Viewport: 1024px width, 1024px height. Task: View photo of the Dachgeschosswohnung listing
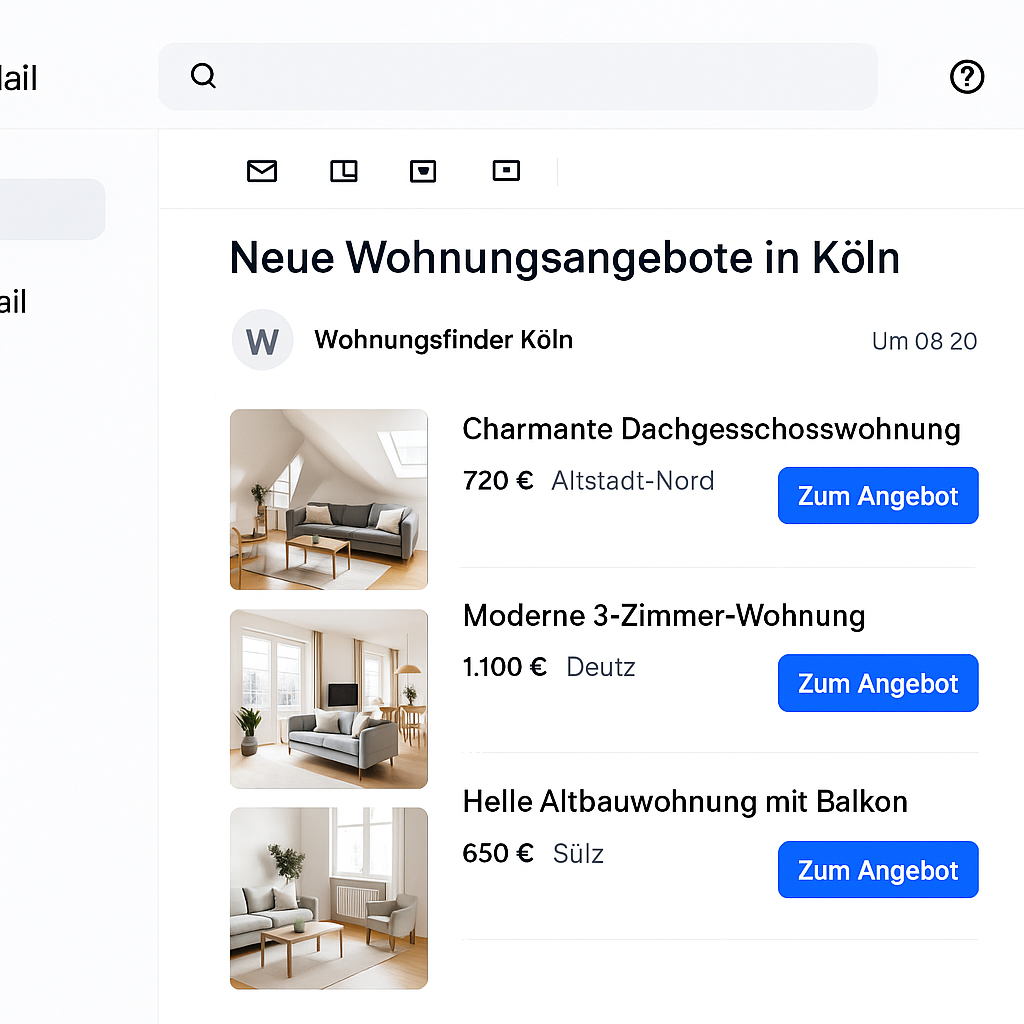click(x=329, y=499)
